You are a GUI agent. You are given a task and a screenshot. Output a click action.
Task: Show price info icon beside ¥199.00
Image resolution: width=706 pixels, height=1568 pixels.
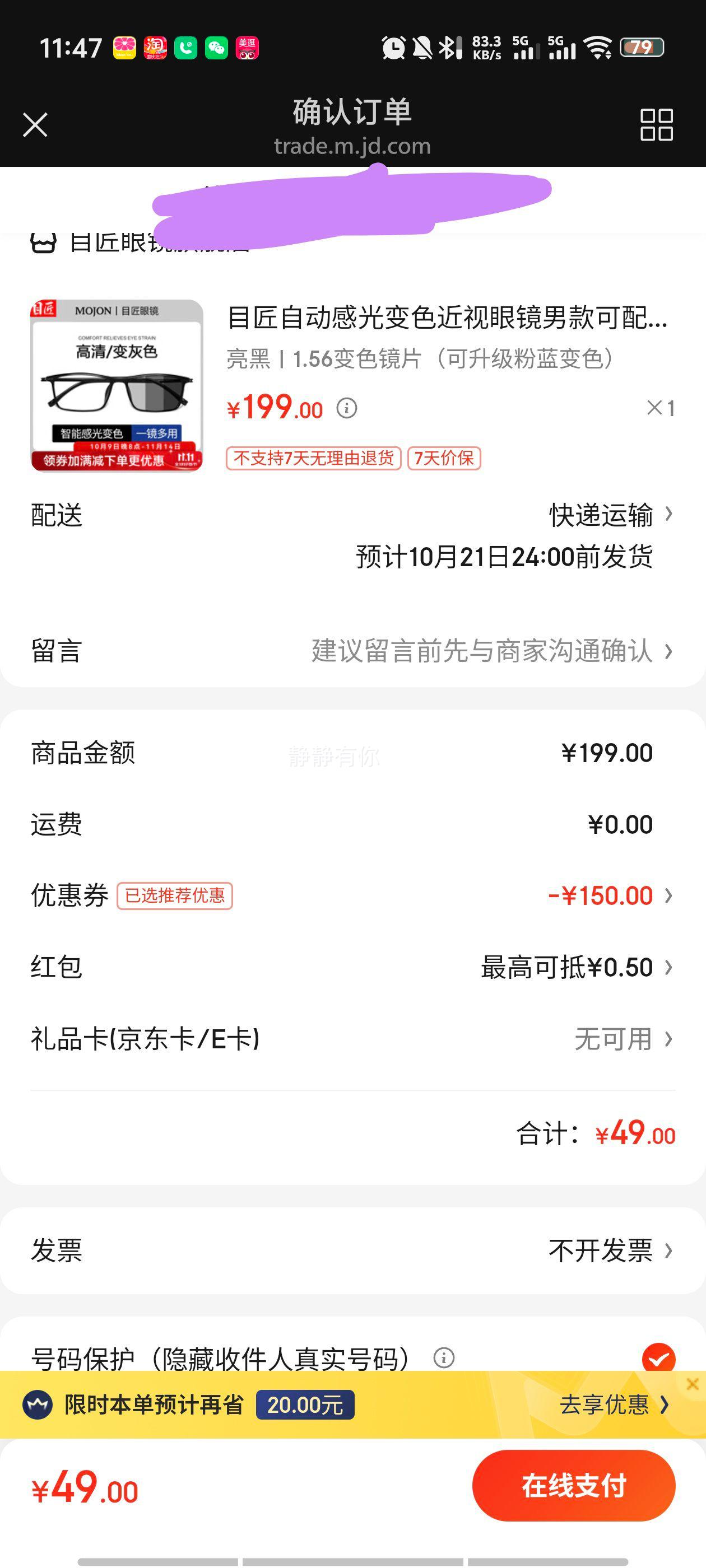(347, 408)
